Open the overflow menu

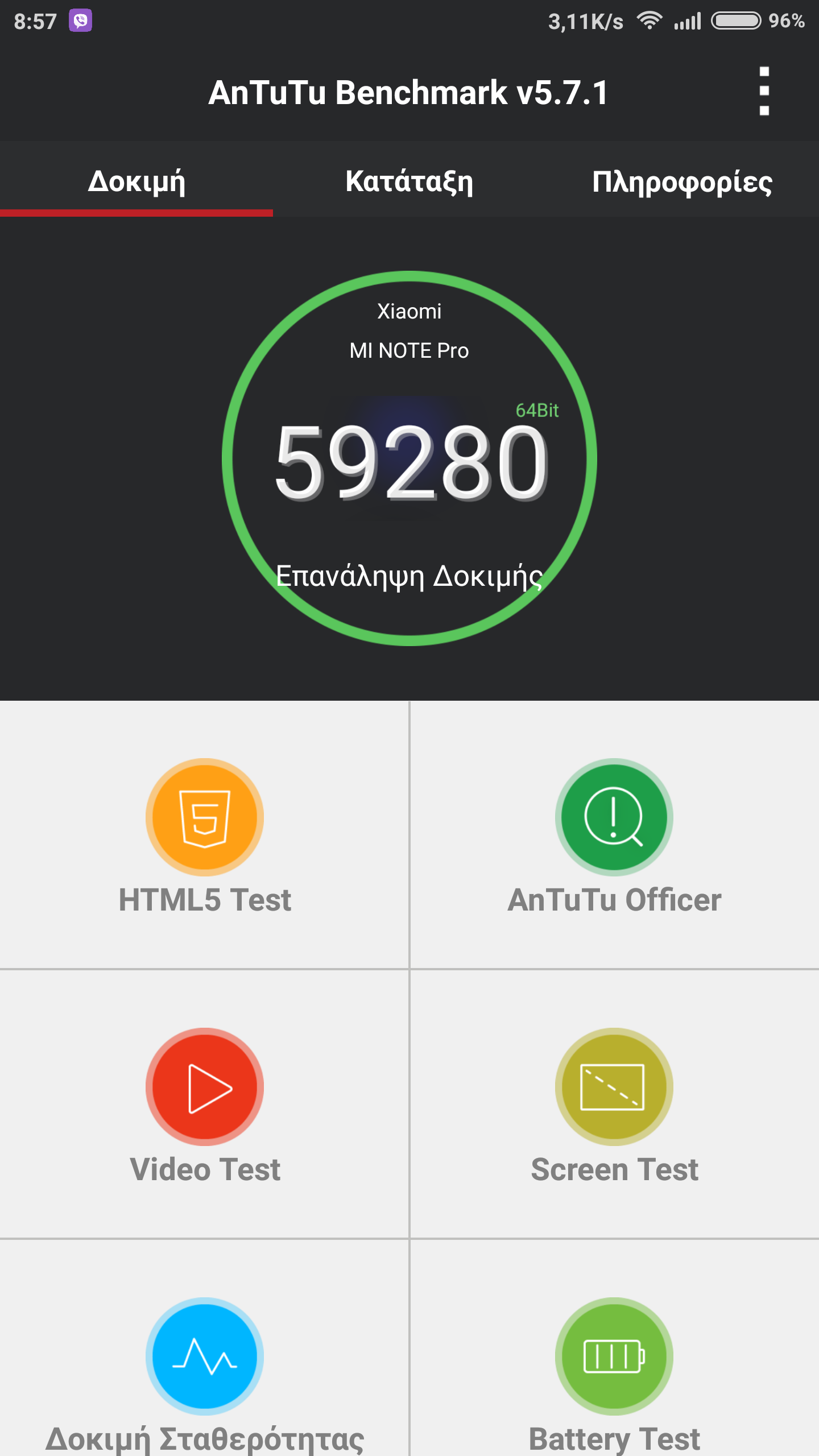[764, 91]
